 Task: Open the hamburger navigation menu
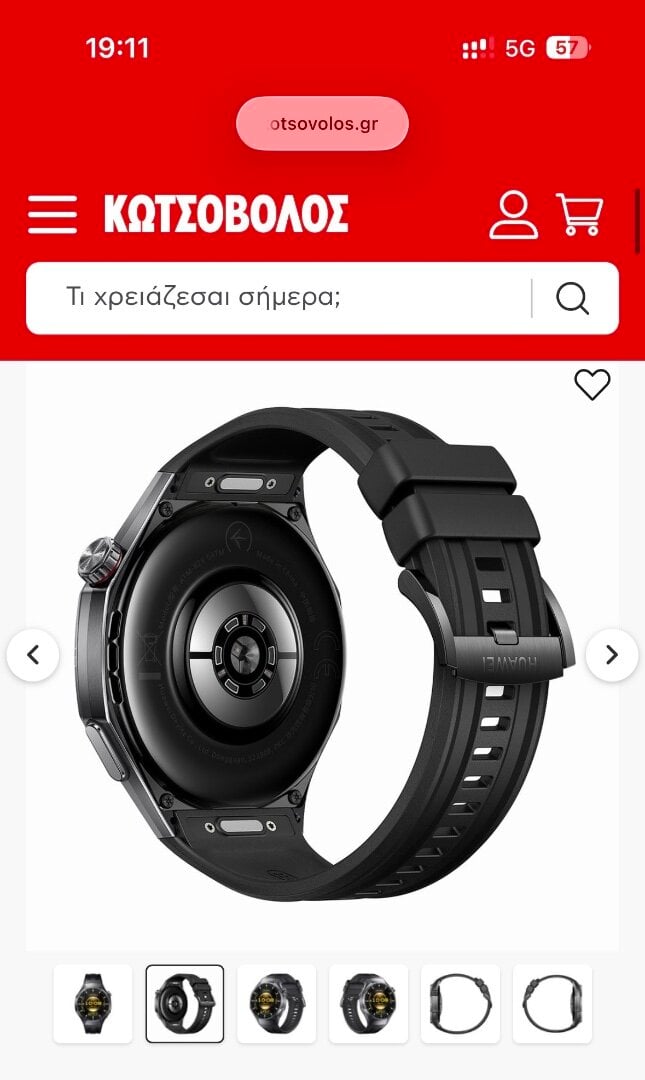[52, 214]
